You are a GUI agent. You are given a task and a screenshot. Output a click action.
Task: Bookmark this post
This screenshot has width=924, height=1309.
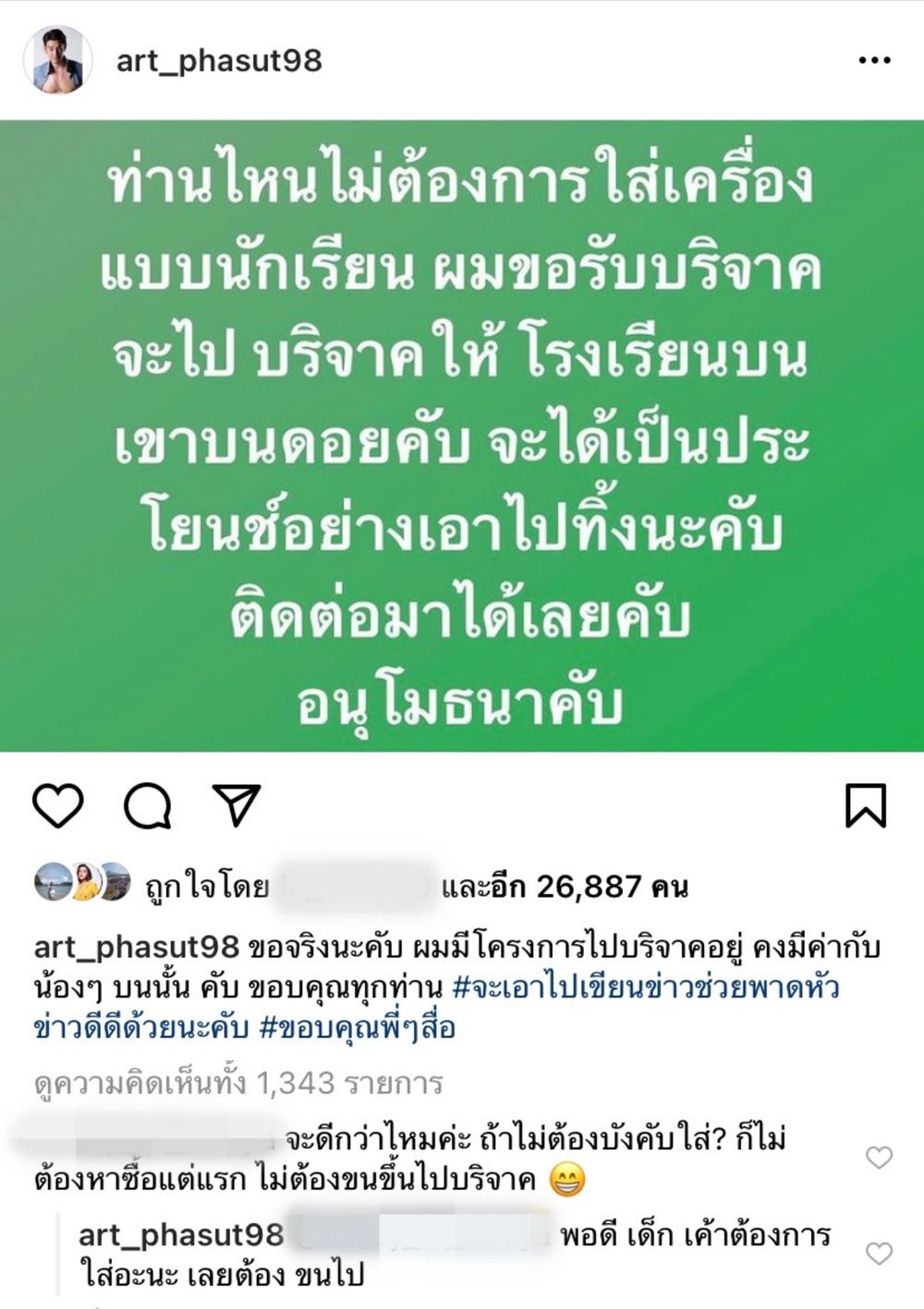tap(866, 805)
